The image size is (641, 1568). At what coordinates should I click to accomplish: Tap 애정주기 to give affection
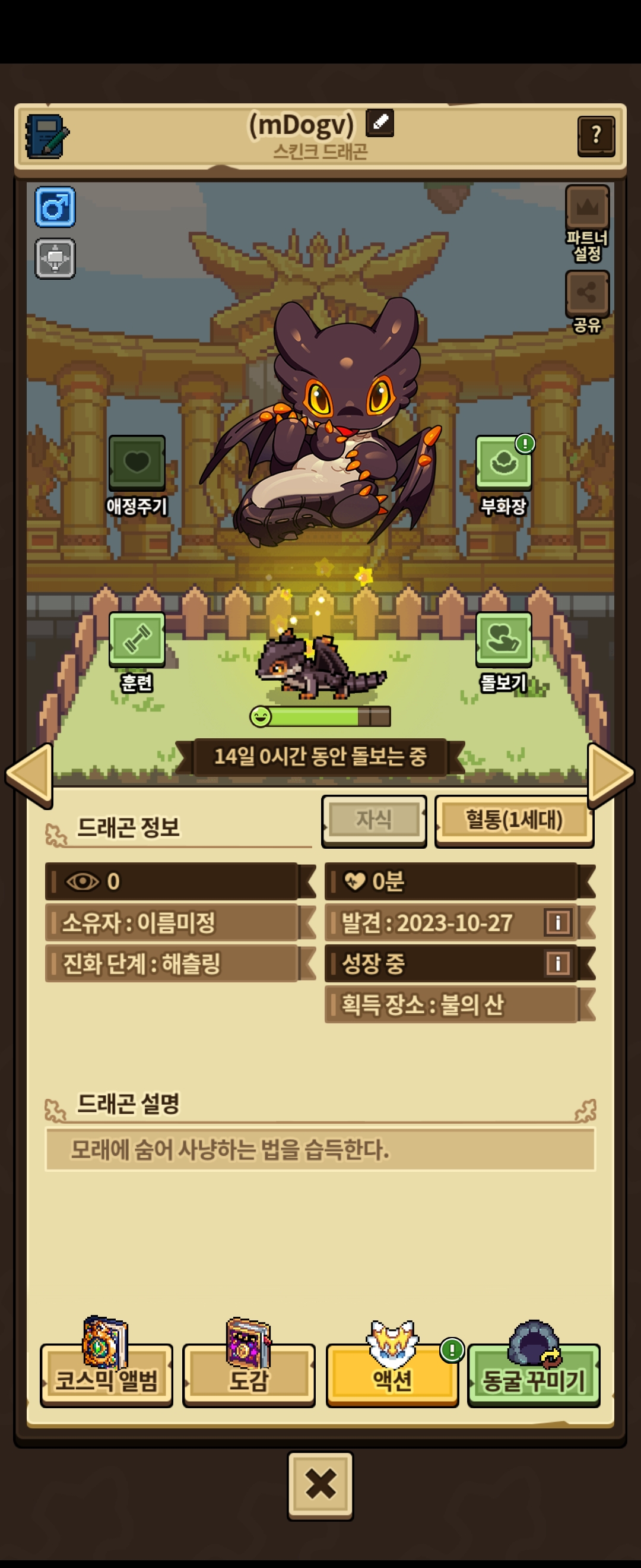[137, 475]
